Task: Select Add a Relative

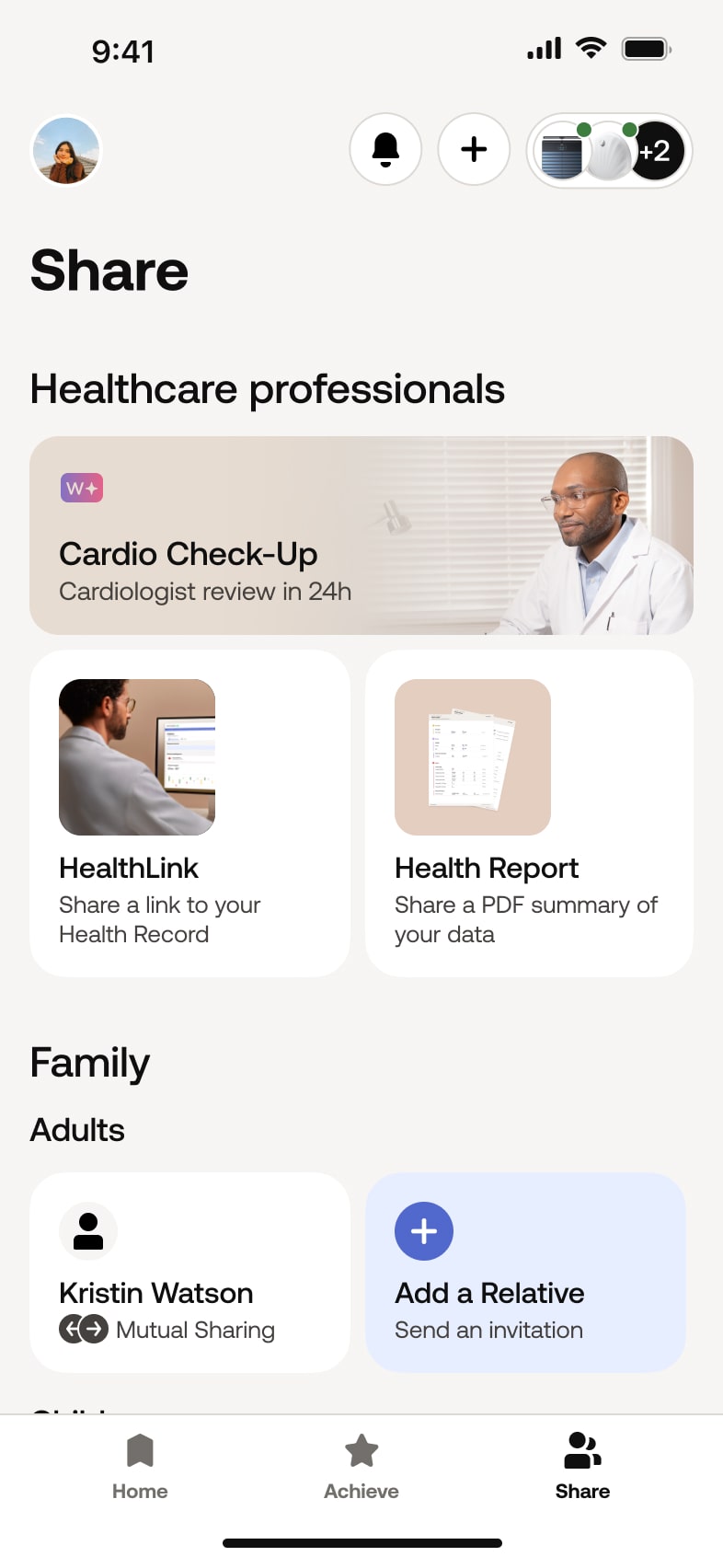Action: [x=525, y=1272]
